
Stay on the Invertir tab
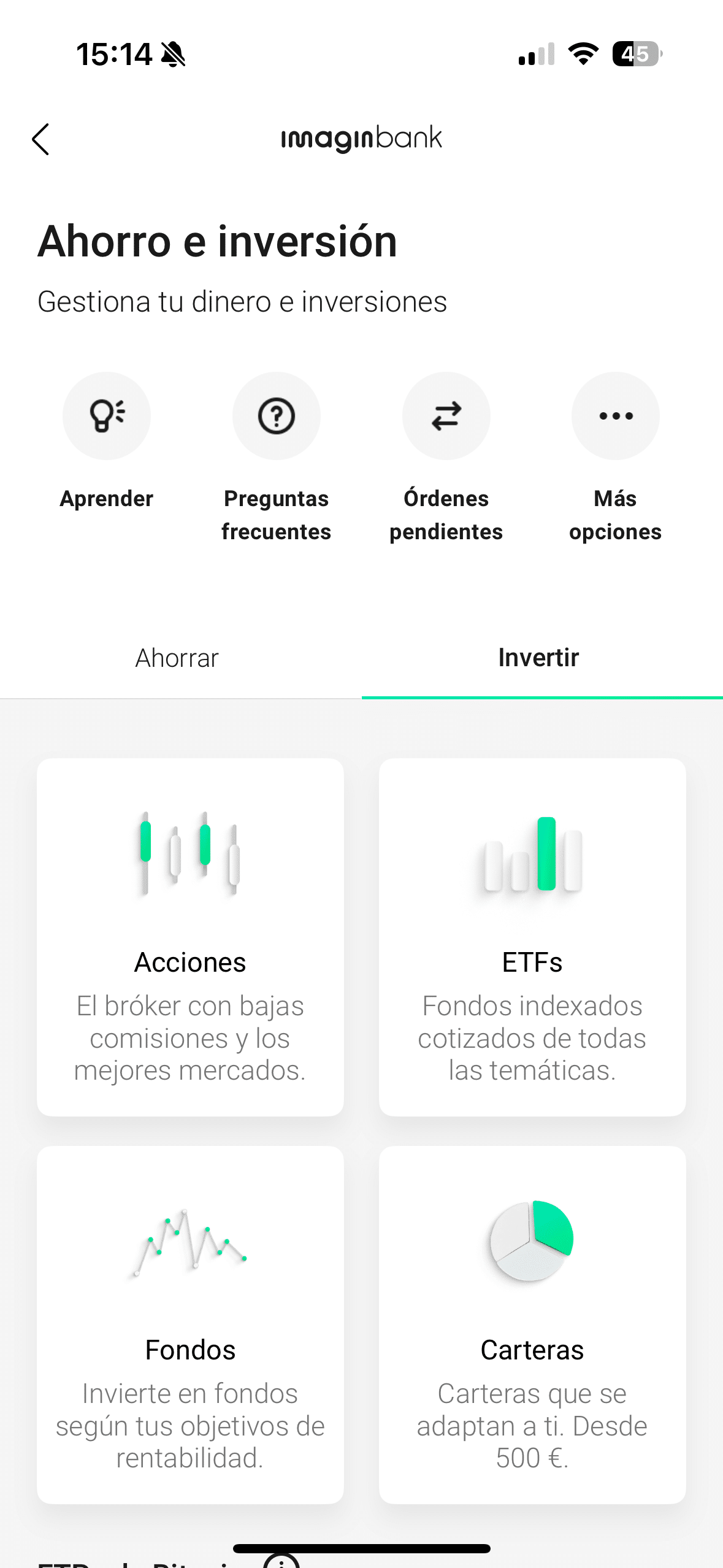click(x=538, y=658)
